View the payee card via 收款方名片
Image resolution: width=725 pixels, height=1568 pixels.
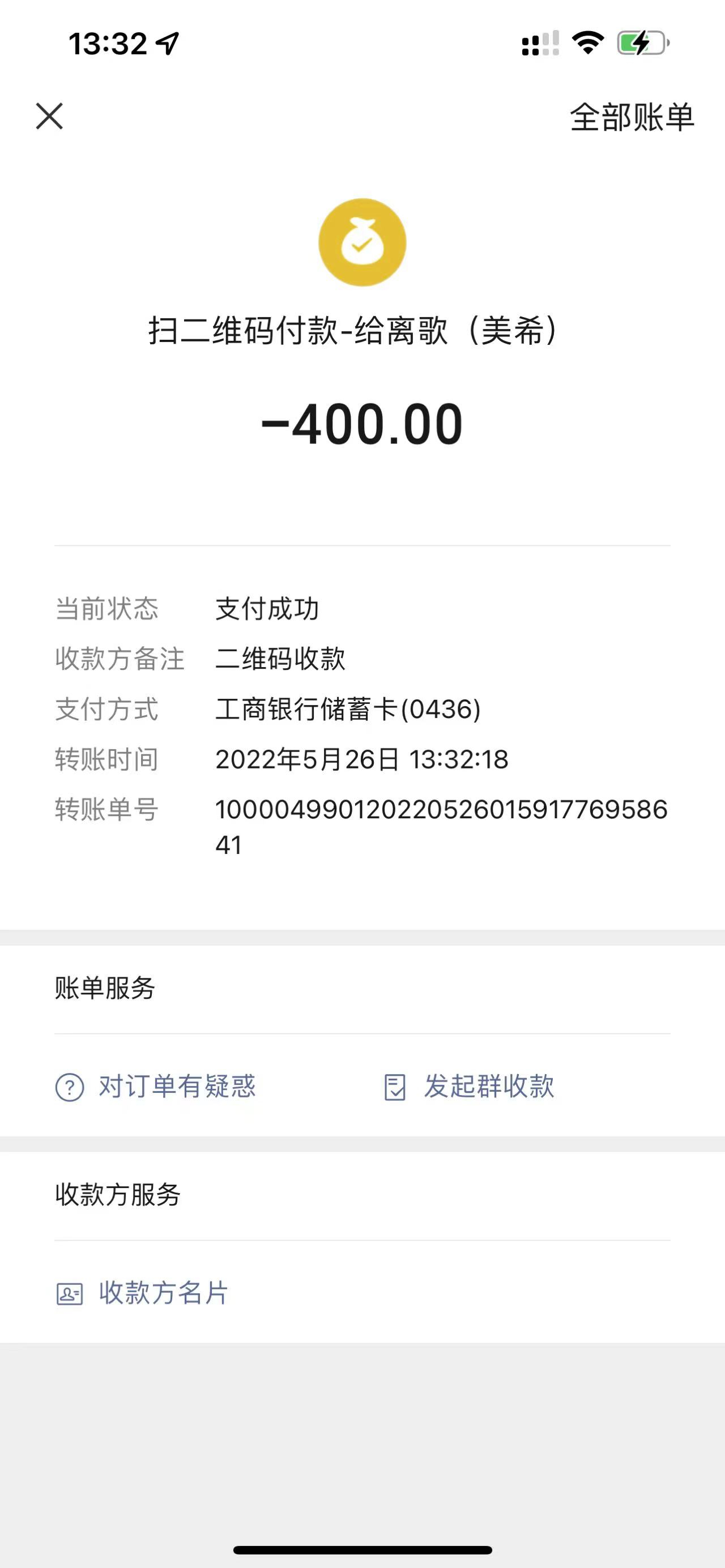[142, 1293]
